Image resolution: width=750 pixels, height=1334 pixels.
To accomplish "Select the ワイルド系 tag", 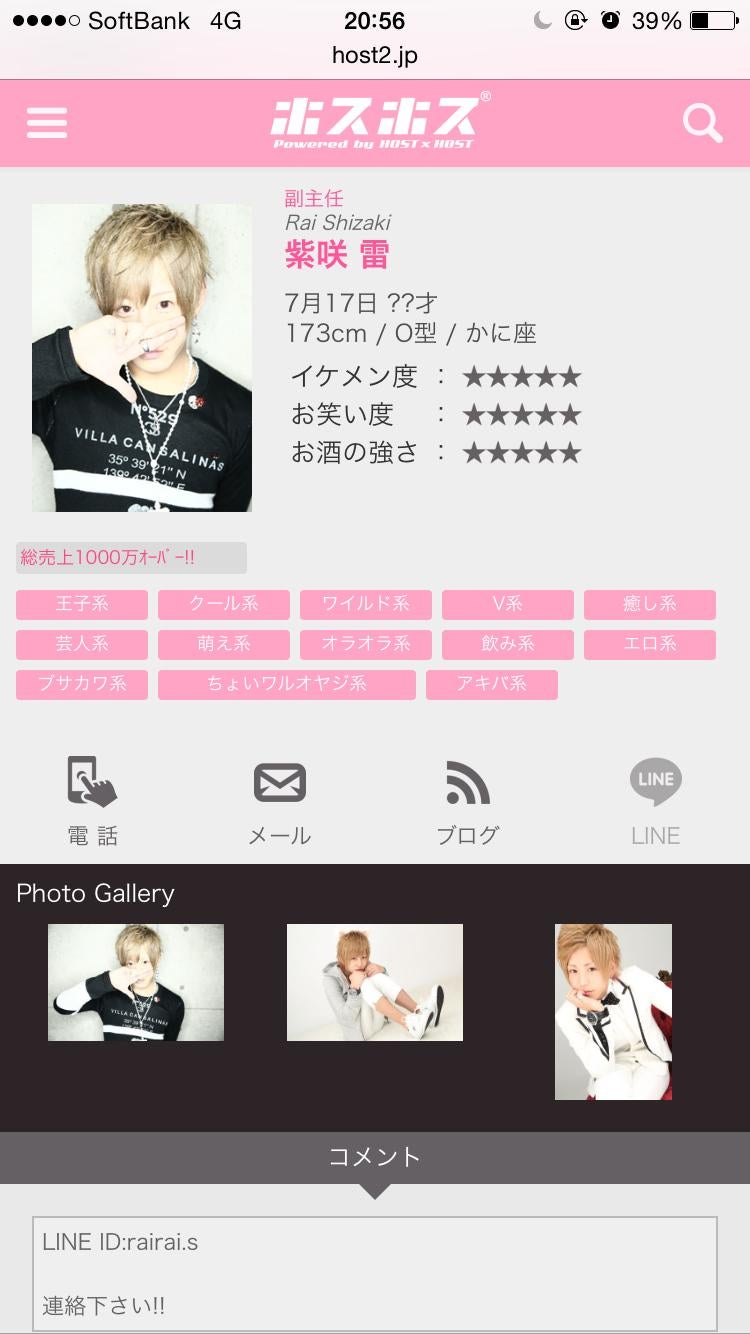I will (366, 604).
